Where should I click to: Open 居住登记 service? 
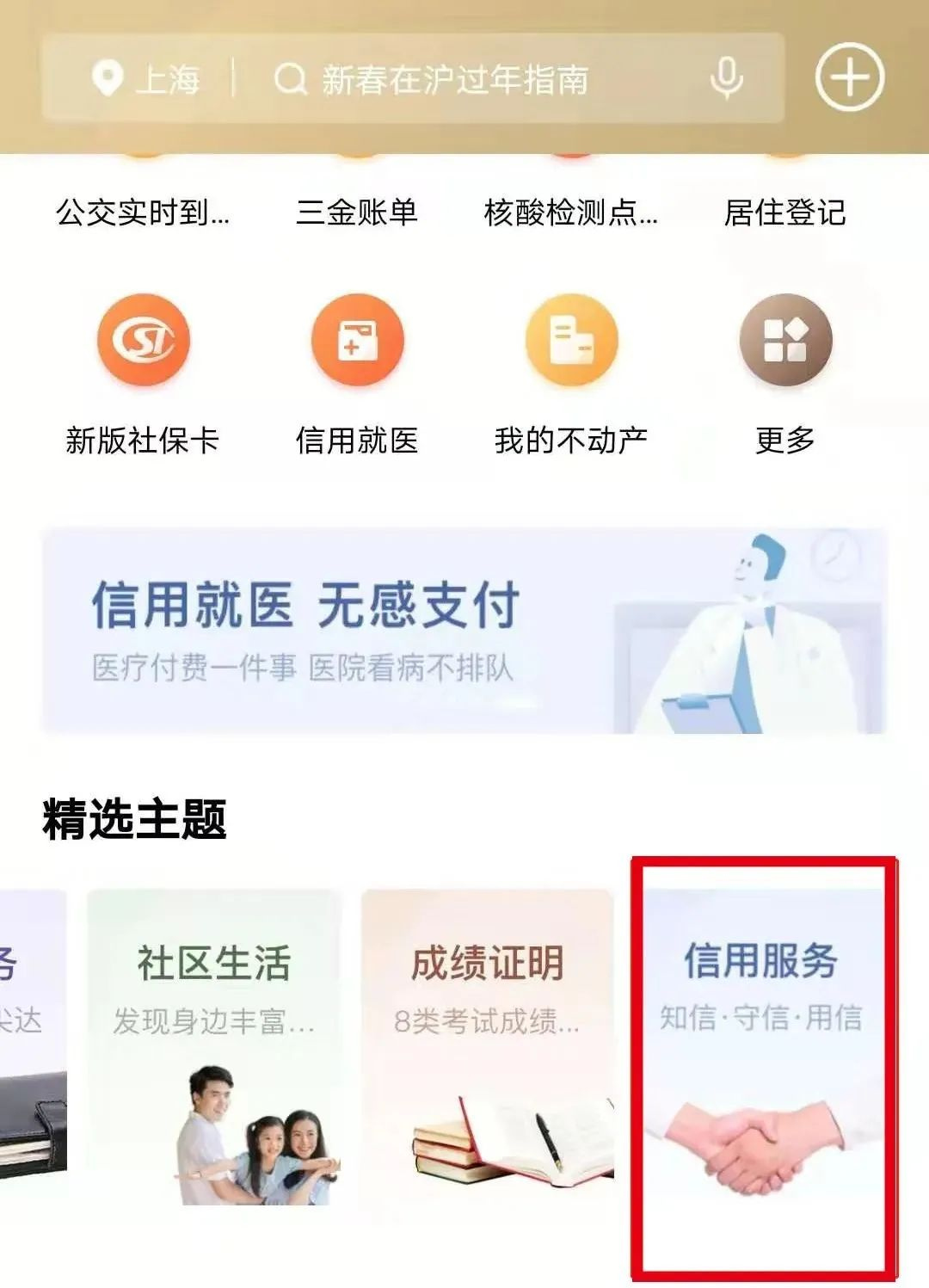(x=784, y=212)
